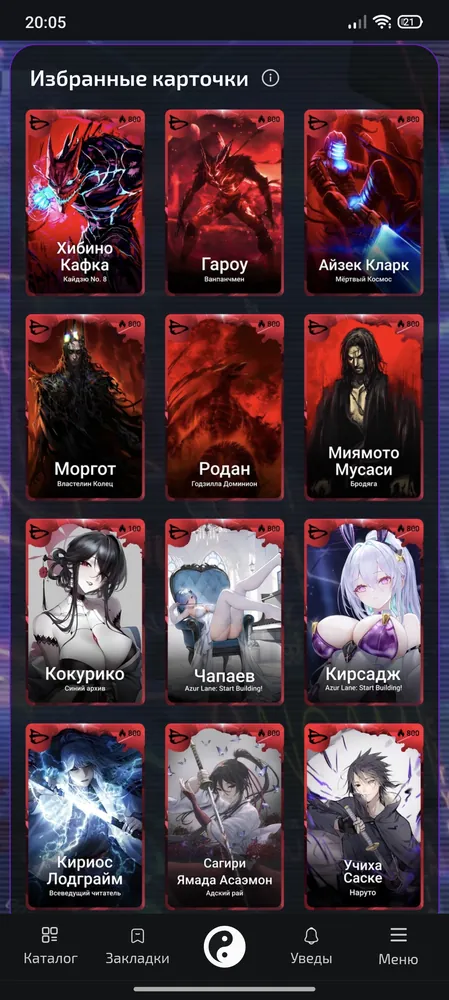
Task: Open the Уведы notifications tab
Action: point(311,946)
